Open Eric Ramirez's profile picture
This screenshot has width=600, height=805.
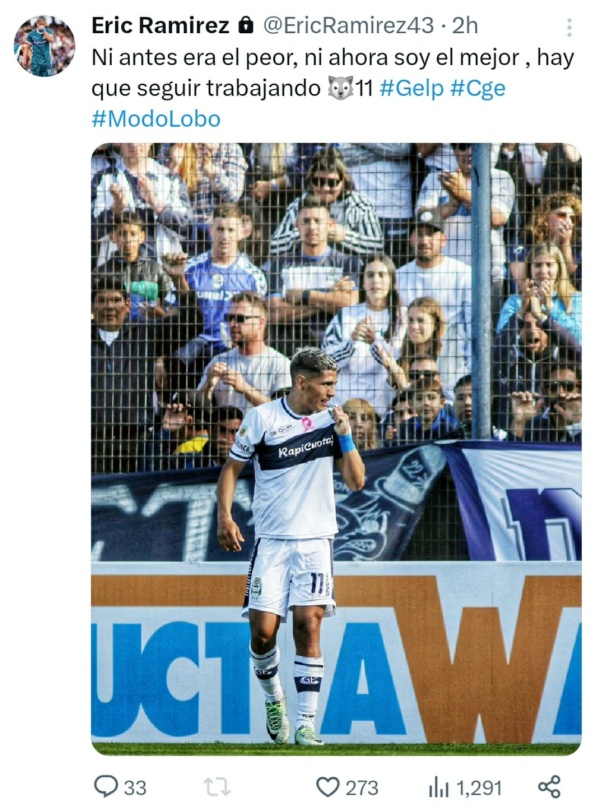(44, 46)
